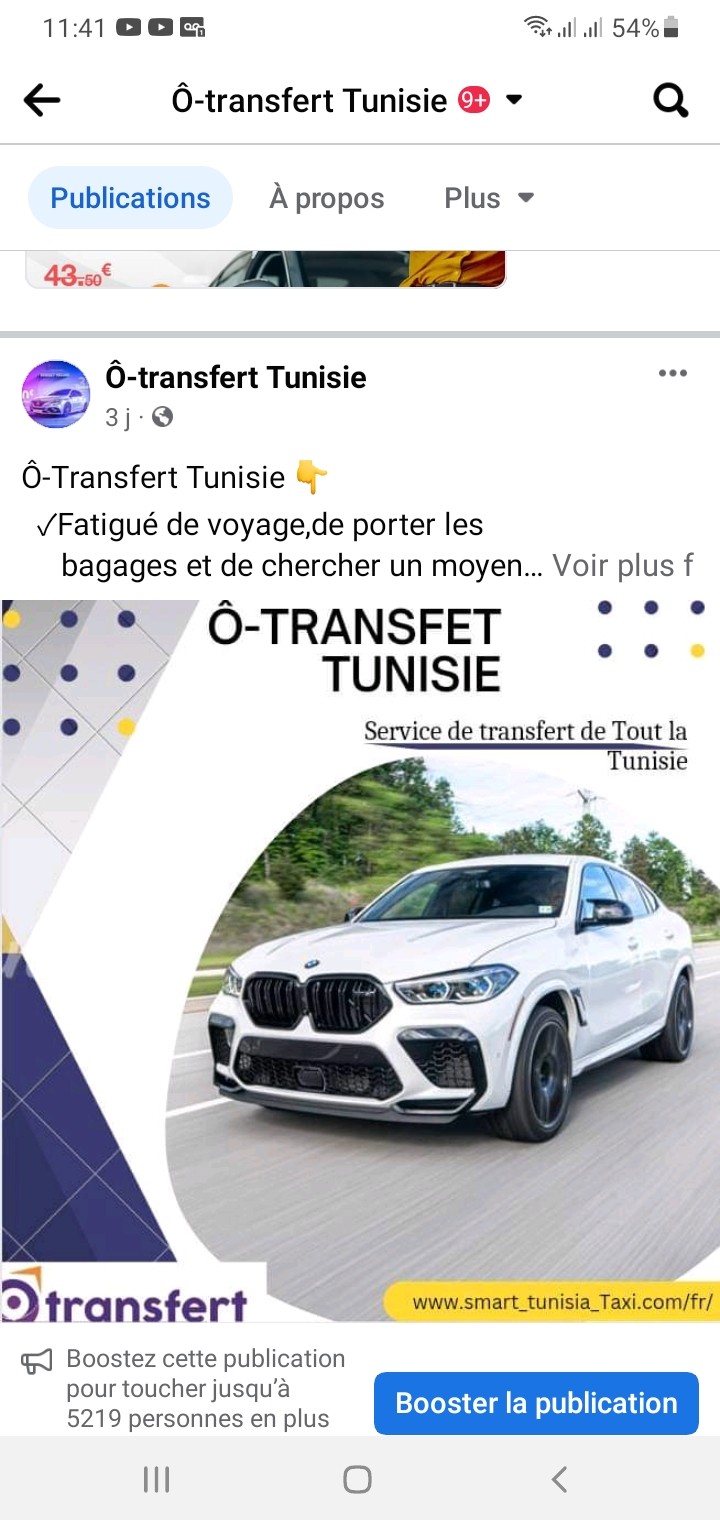Open recent apps from navigation bar
Image resolution: width=720 pixels, height=1520 pixels.
pos(156,1479)
